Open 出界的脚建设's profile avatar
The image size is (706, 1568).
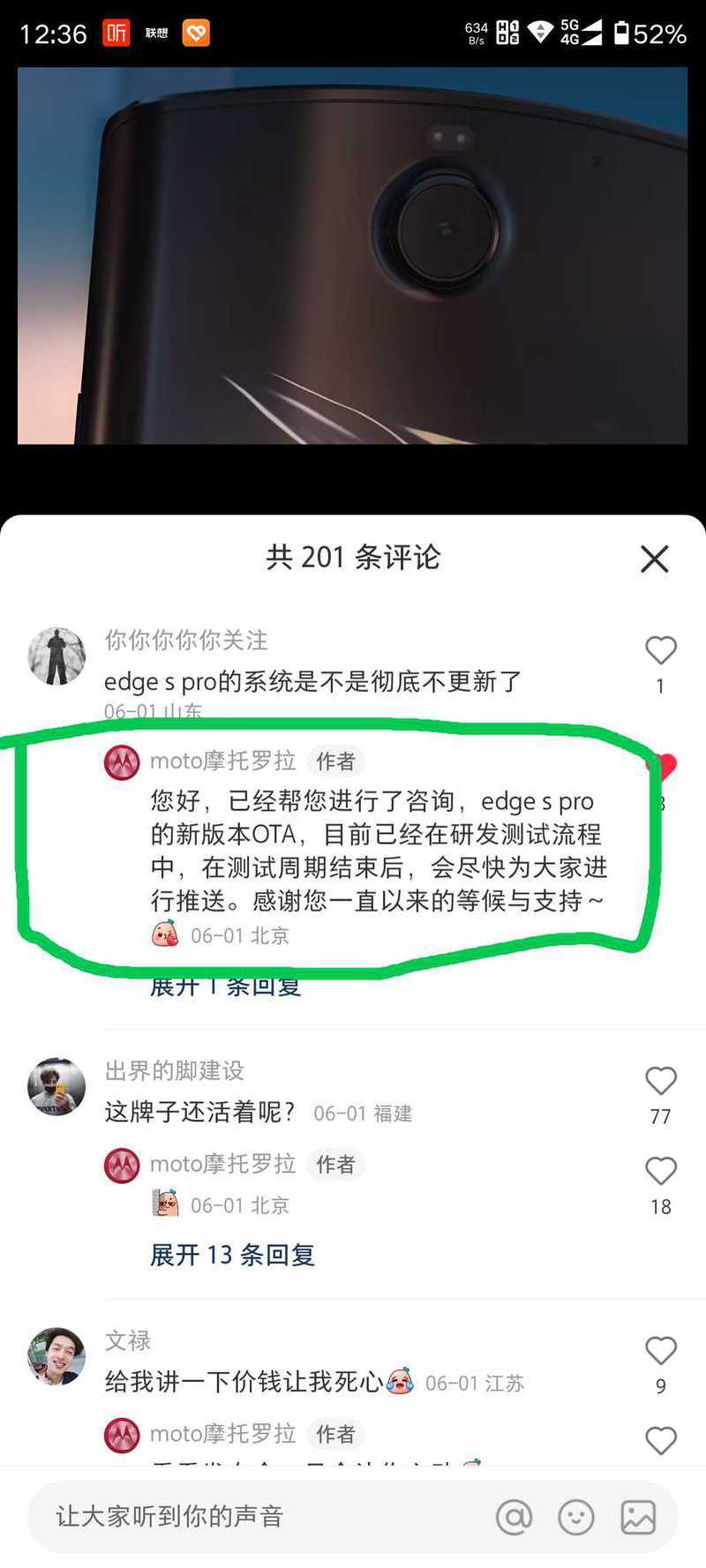[56, 1087]
